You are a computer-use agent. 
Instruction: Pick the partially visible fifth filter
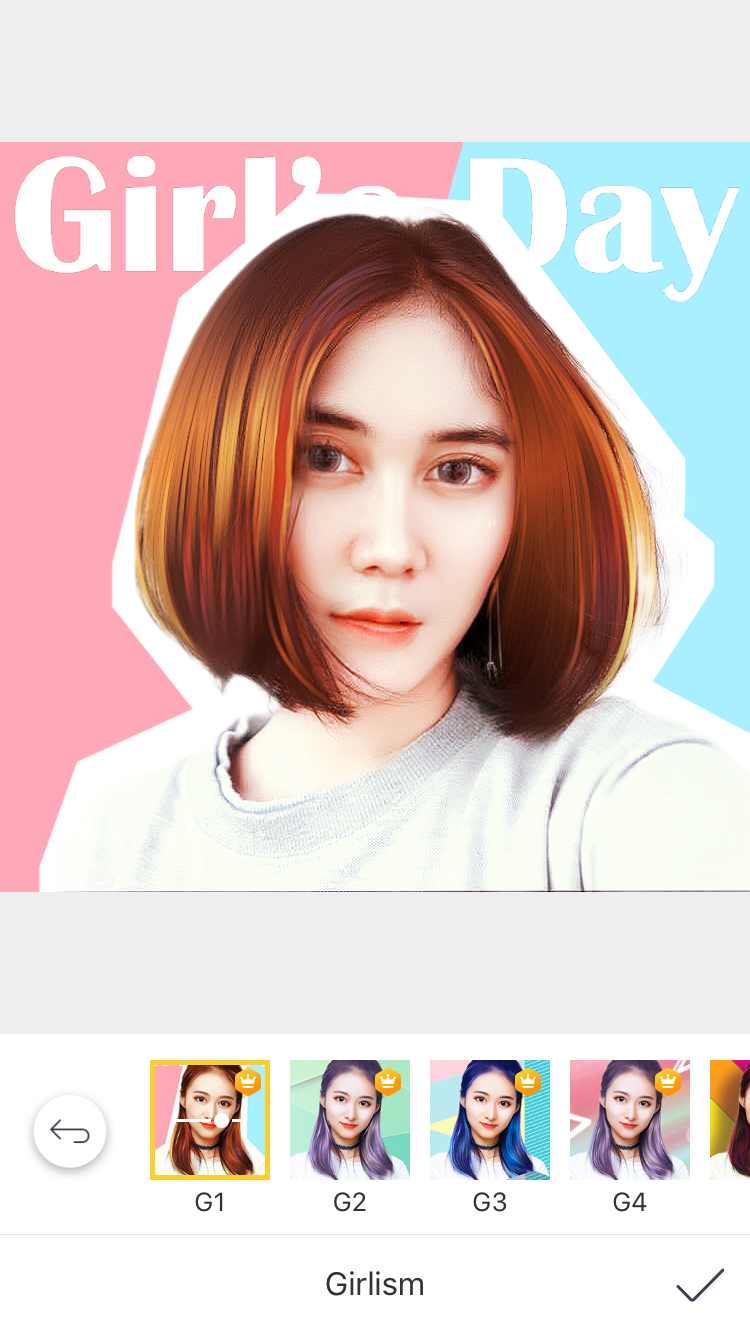click(x=731, y=1120)
